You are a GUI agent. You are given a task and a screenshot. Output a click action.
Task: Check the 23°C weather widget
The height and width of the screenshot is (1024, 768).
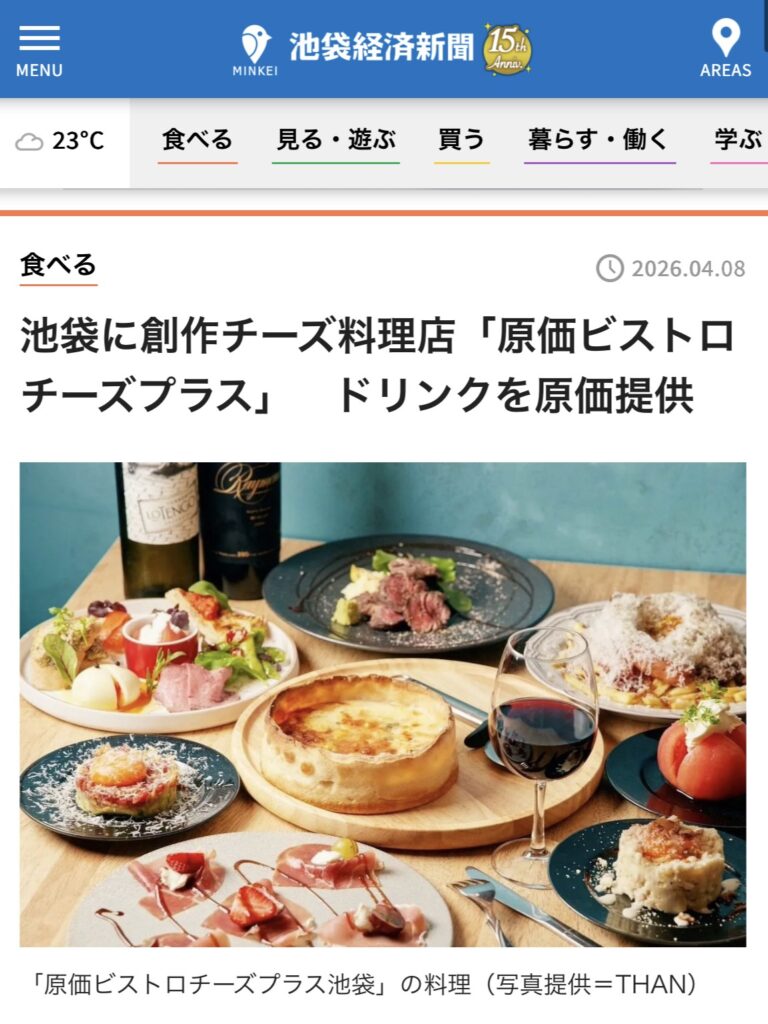[62, 142]
